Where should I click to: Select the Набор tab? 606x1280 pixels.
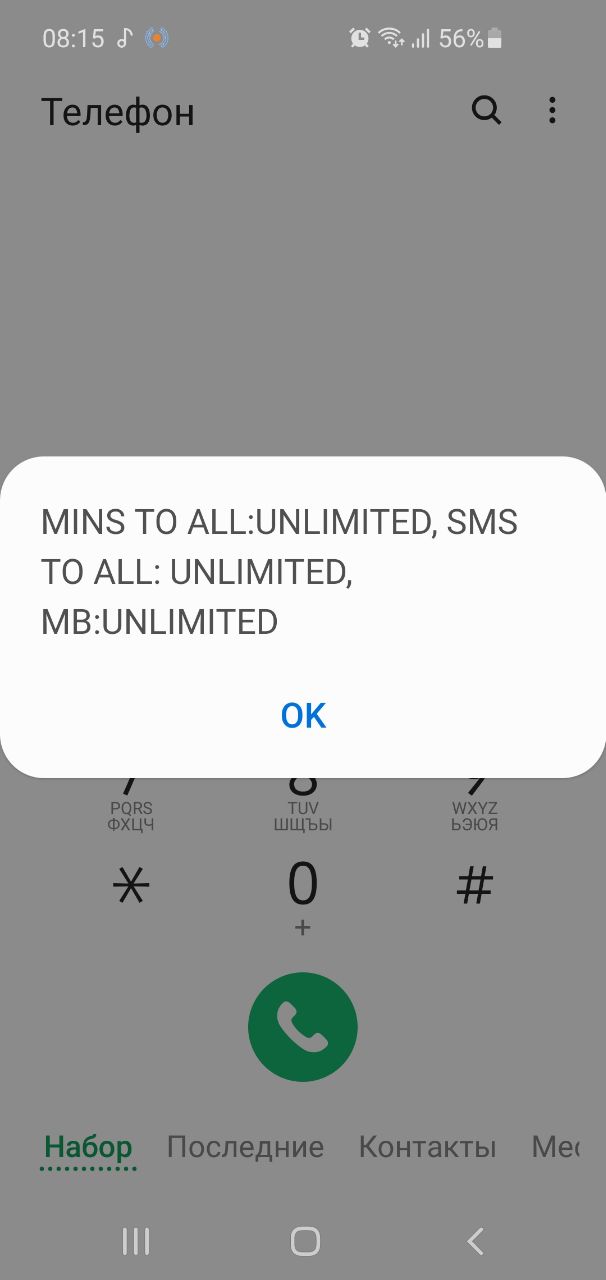pos(88,1146)
